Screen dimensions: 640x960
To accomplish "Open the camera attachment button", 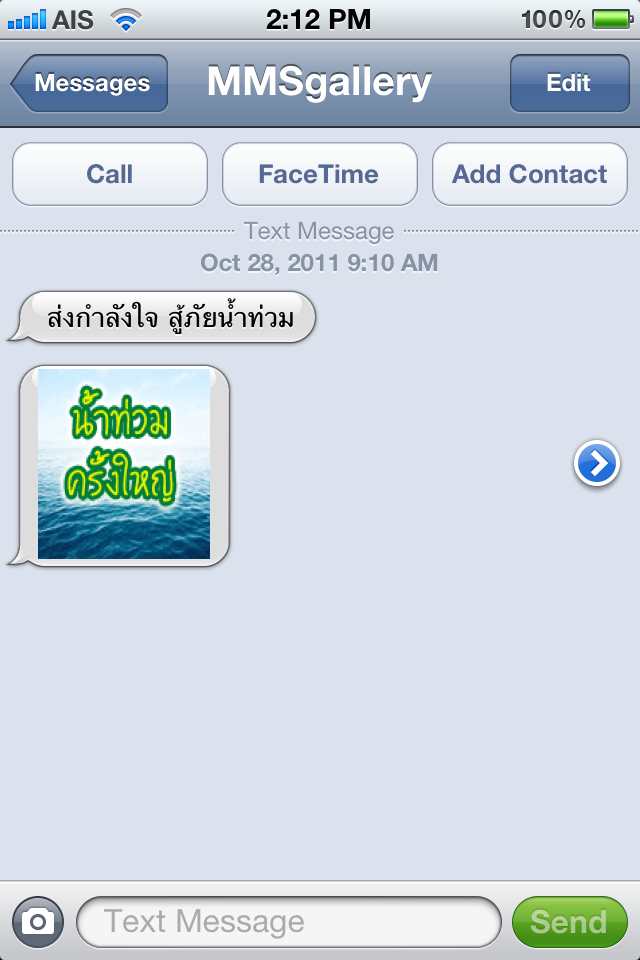I will (38, 921).
